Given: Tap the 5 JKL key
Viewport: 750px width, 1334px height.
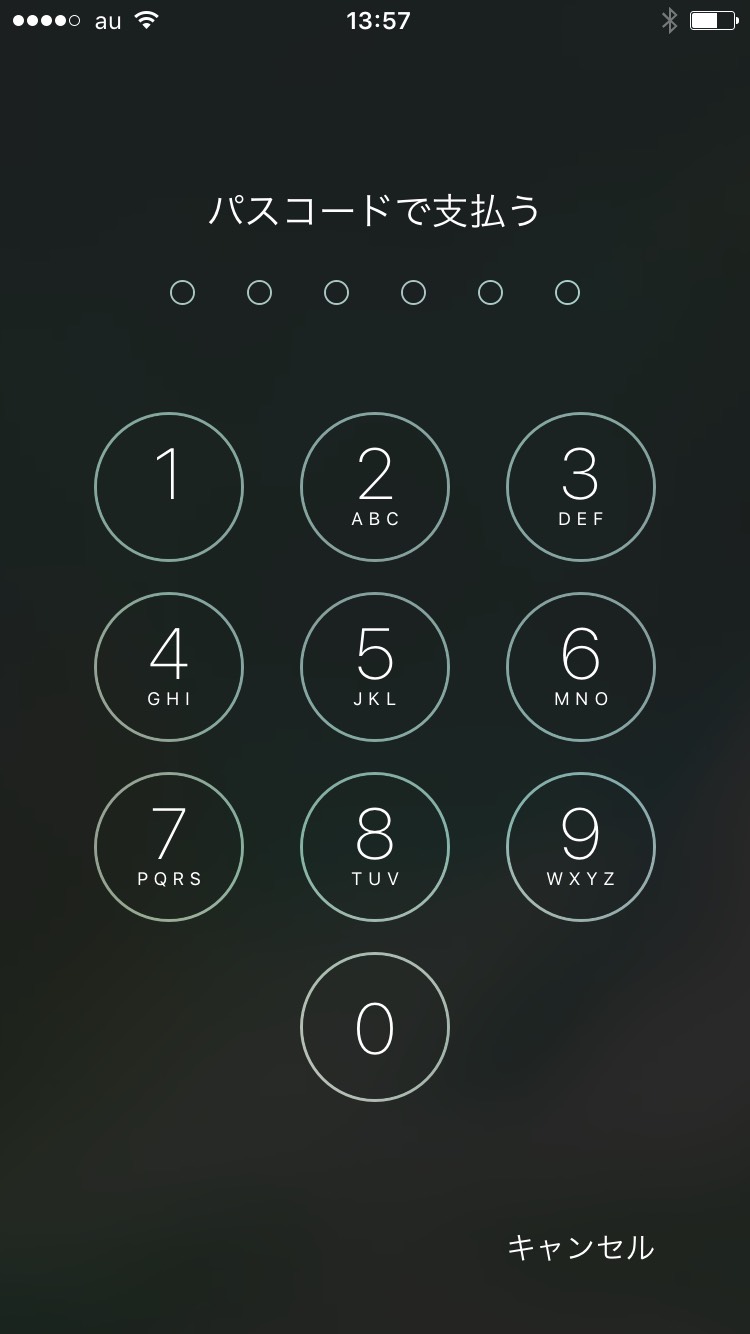Looking at the screenshot, I should (375, 667).
